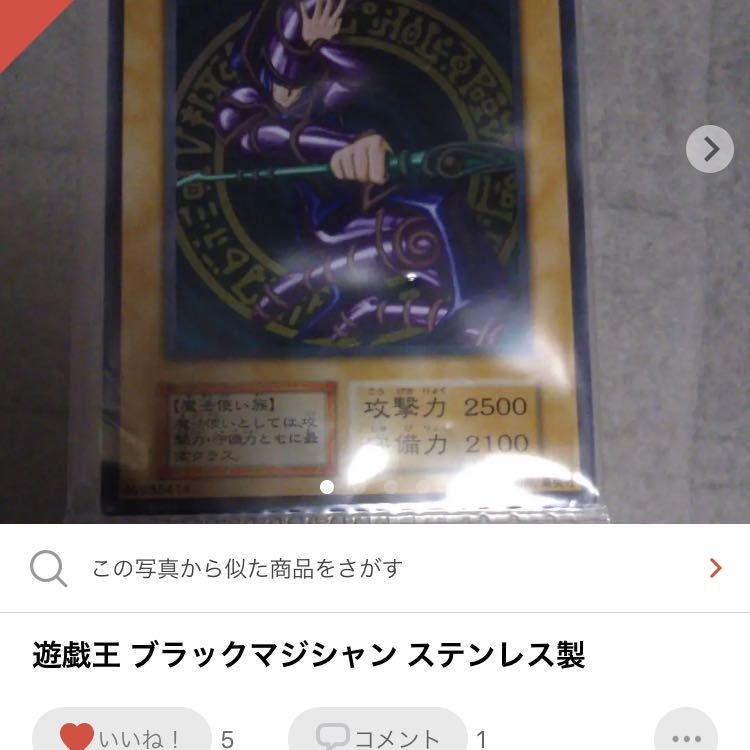Open the more options ellipsis

686,737
